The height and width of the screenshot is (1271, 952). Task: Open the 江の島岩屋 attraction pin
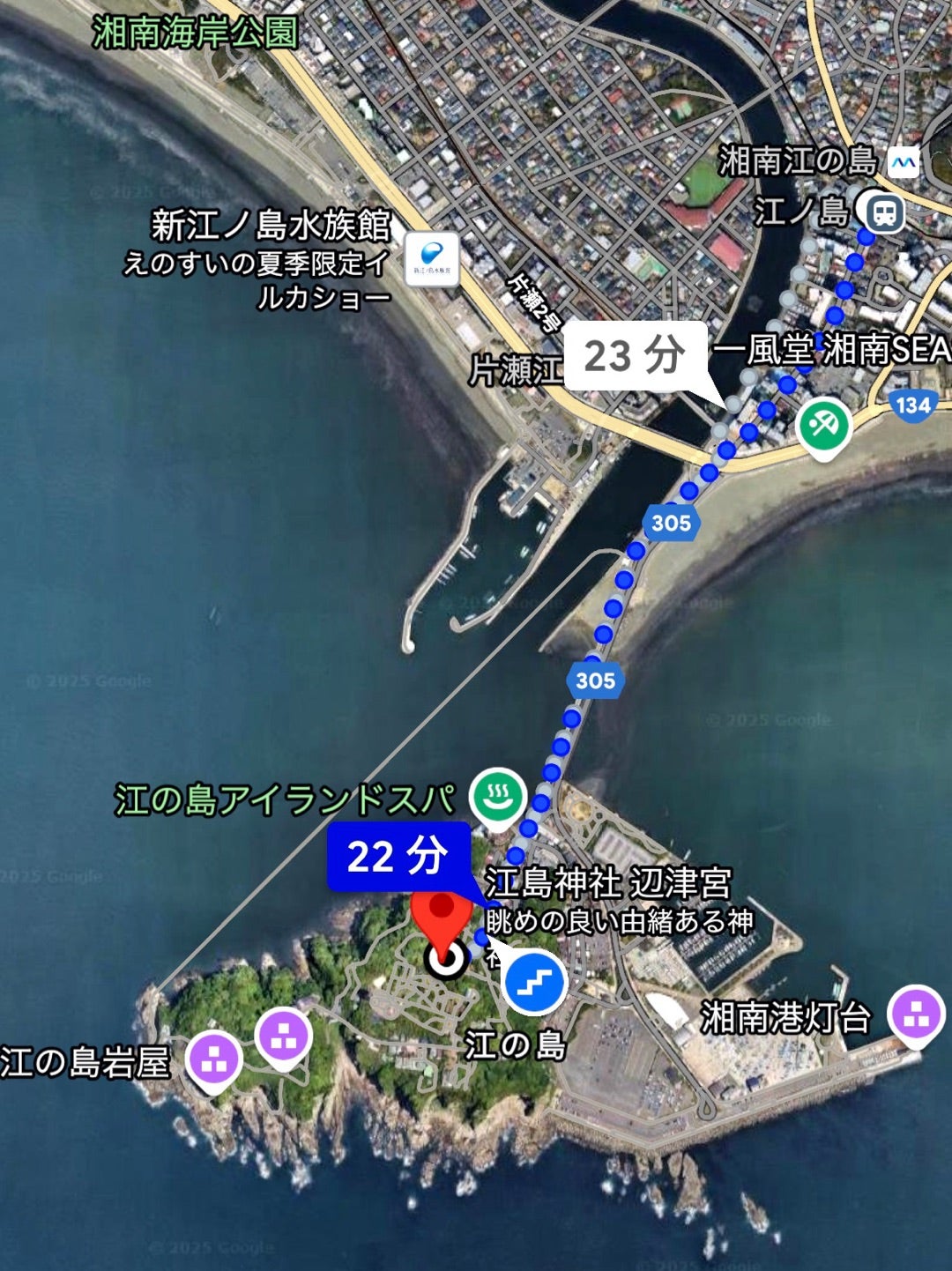point(214,1058)
